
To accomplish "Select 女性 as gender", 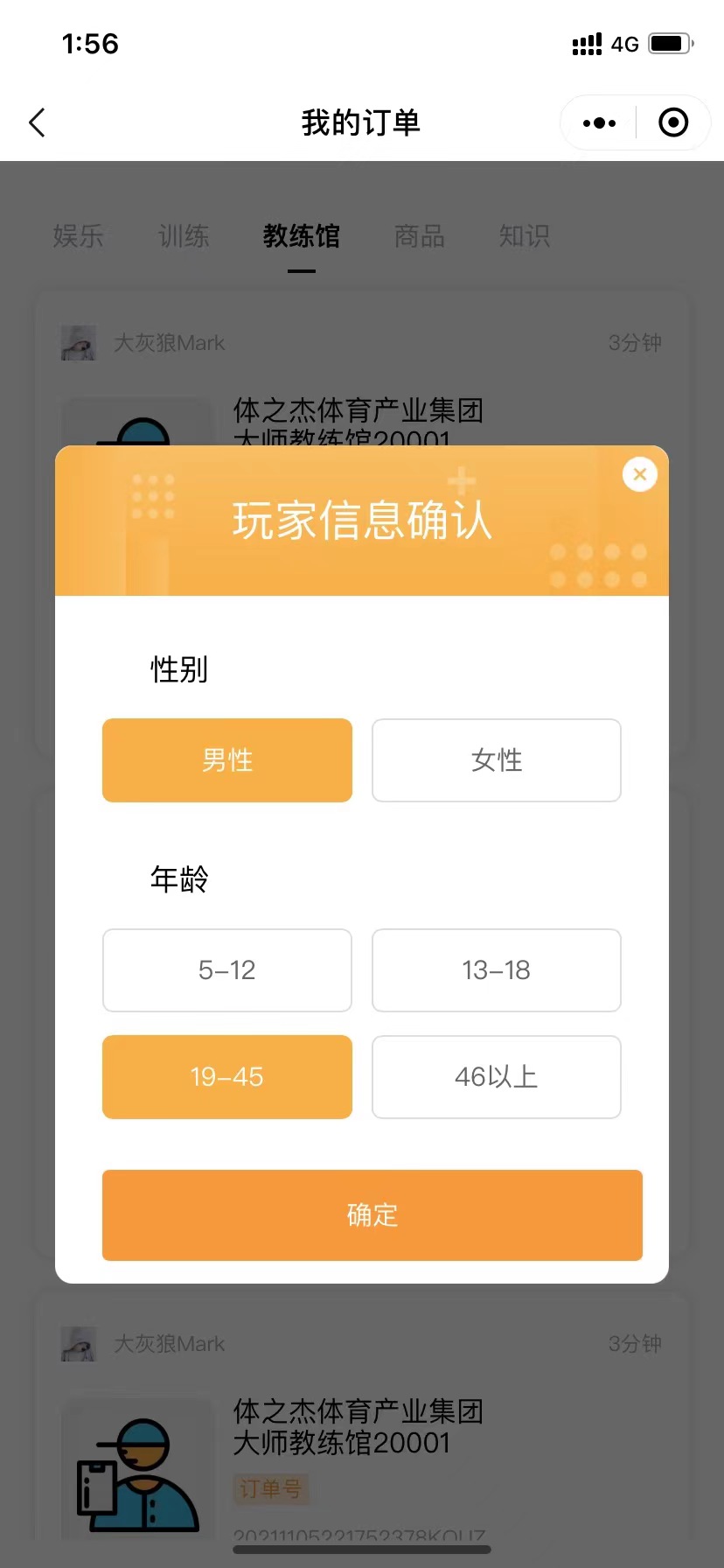I will tap(497, 760).
